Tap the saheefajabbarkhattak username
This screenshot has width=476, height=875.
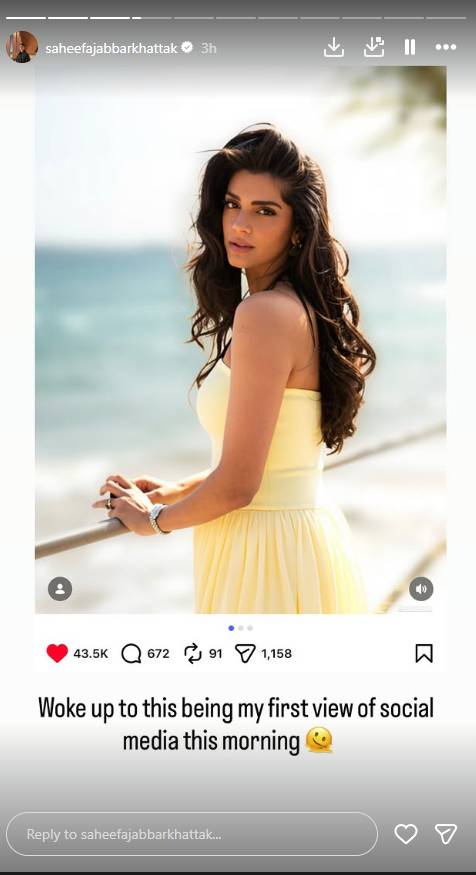pyautogui.click(x=111, y=49)
